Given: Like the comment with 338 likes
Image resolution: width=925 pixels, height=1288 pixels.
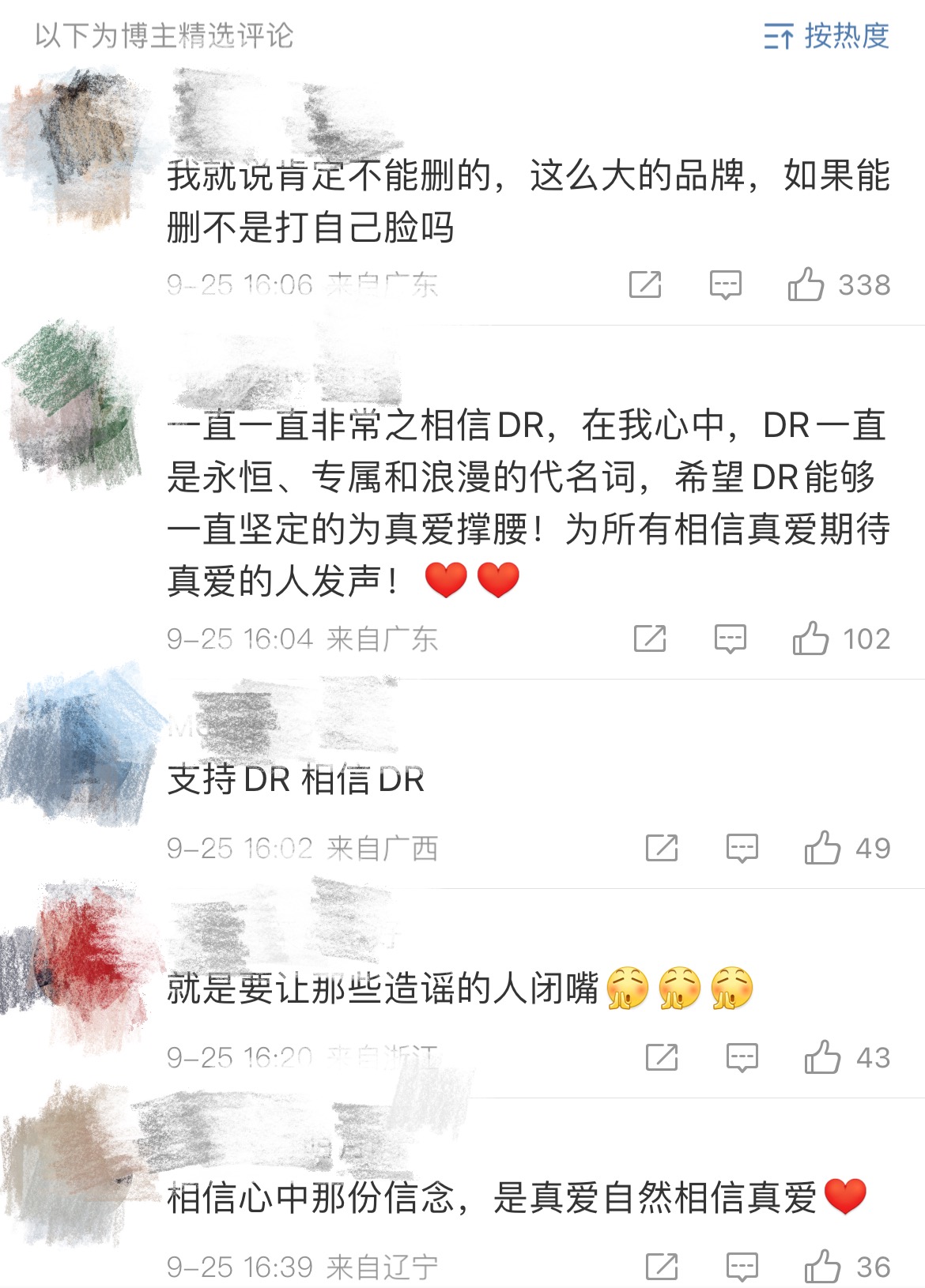Looking at the screenshot, I should (806, 284).
